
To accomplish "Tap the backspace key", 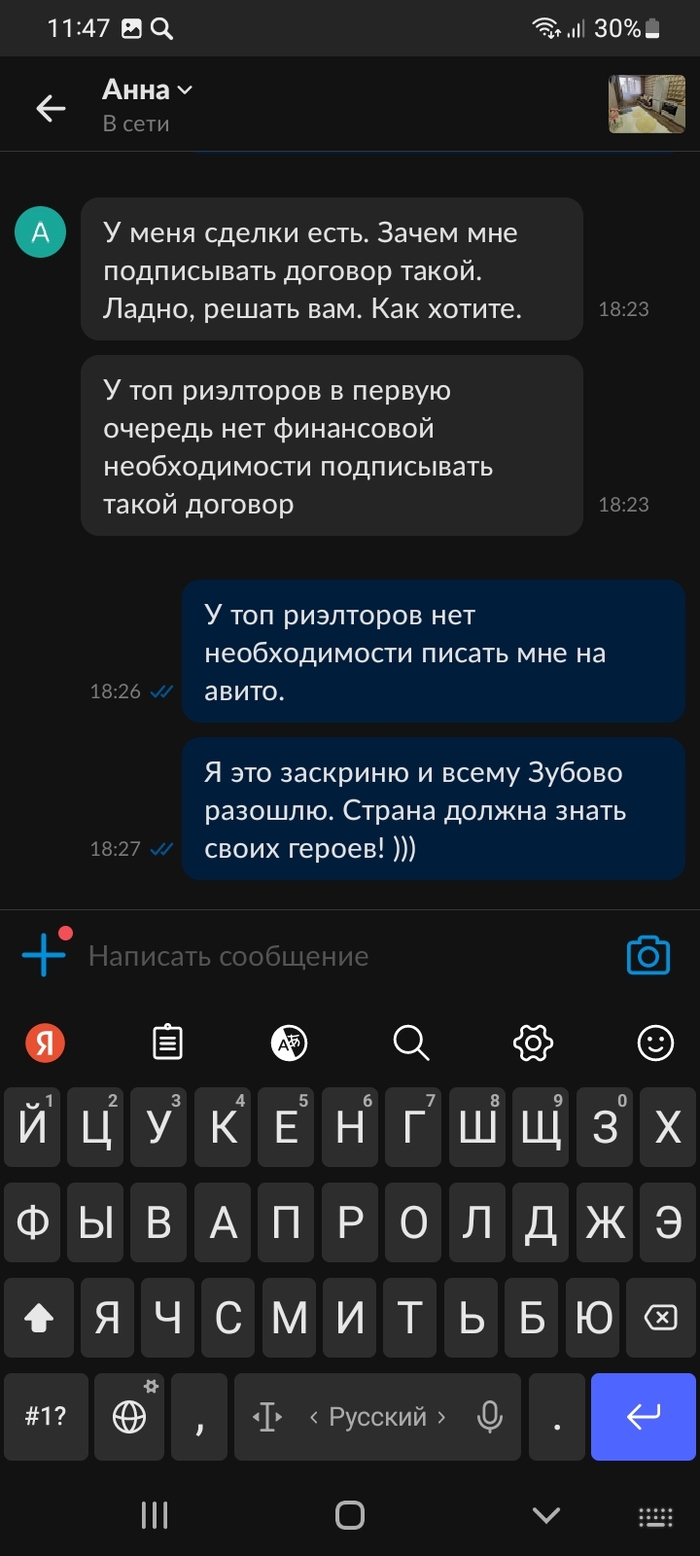I will click(x=660, y=1319).
